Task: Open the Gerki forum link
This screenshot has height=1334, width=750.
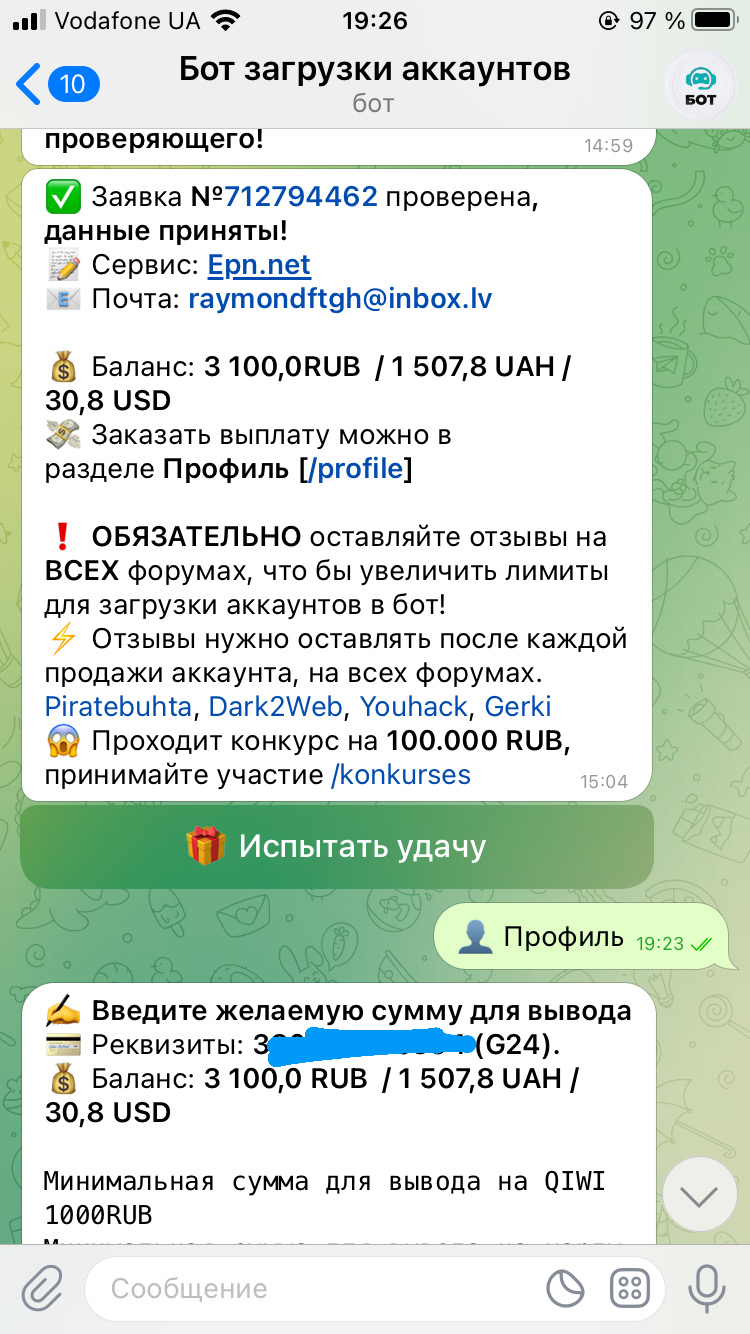Action: [518, 707]
